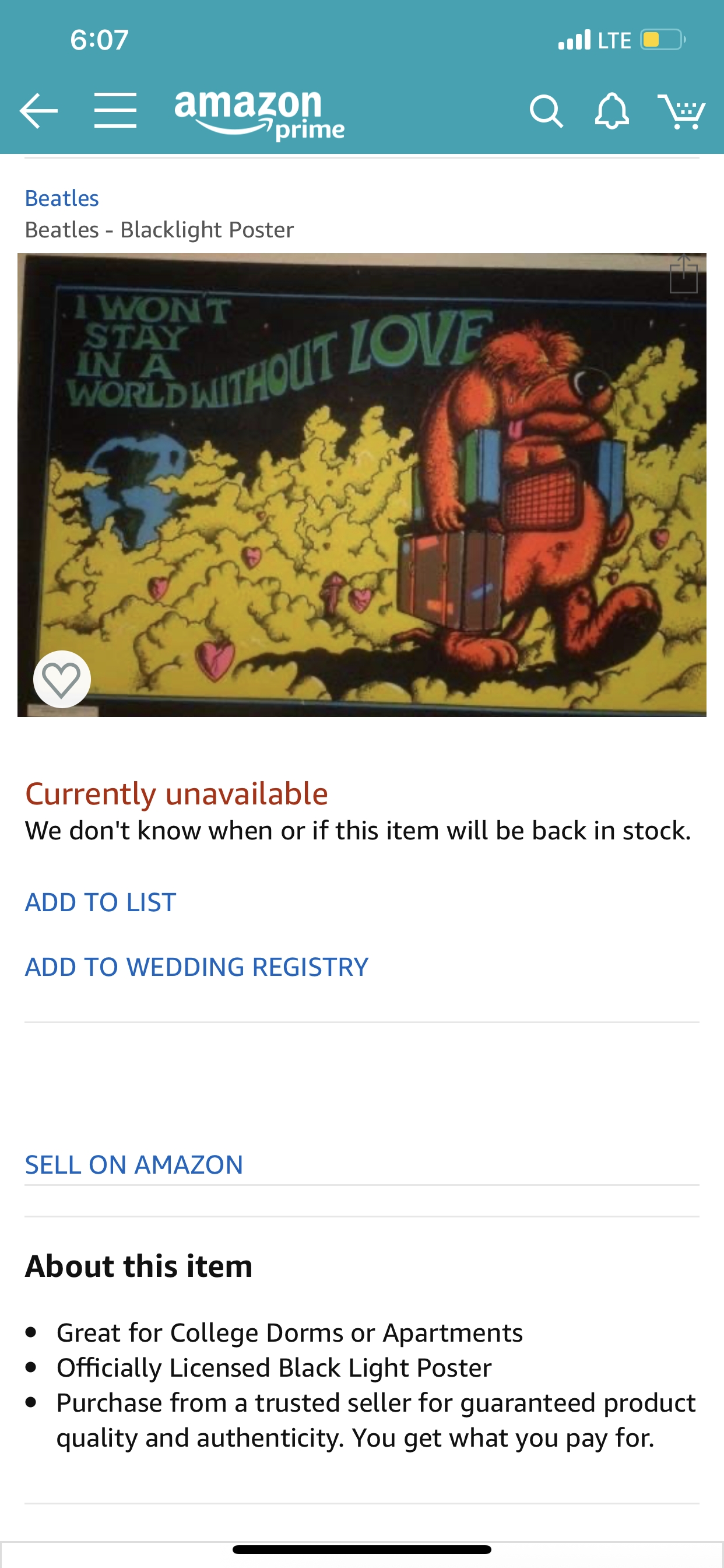The width and height of the screenshot is (724, 1568).
Task: Tap Add to List
Action: 100,902
